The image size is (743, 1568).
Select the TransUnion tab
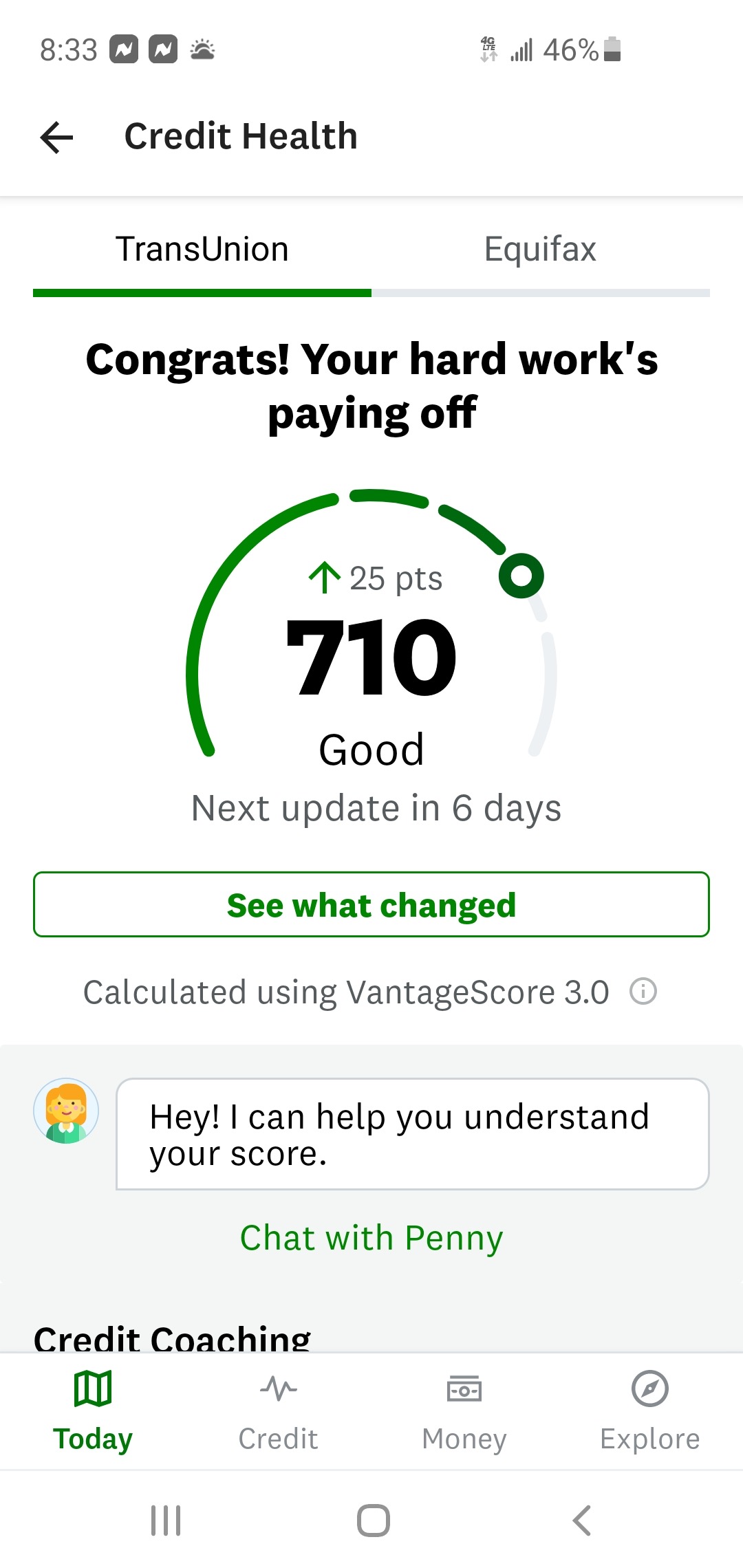pos(202,250)
